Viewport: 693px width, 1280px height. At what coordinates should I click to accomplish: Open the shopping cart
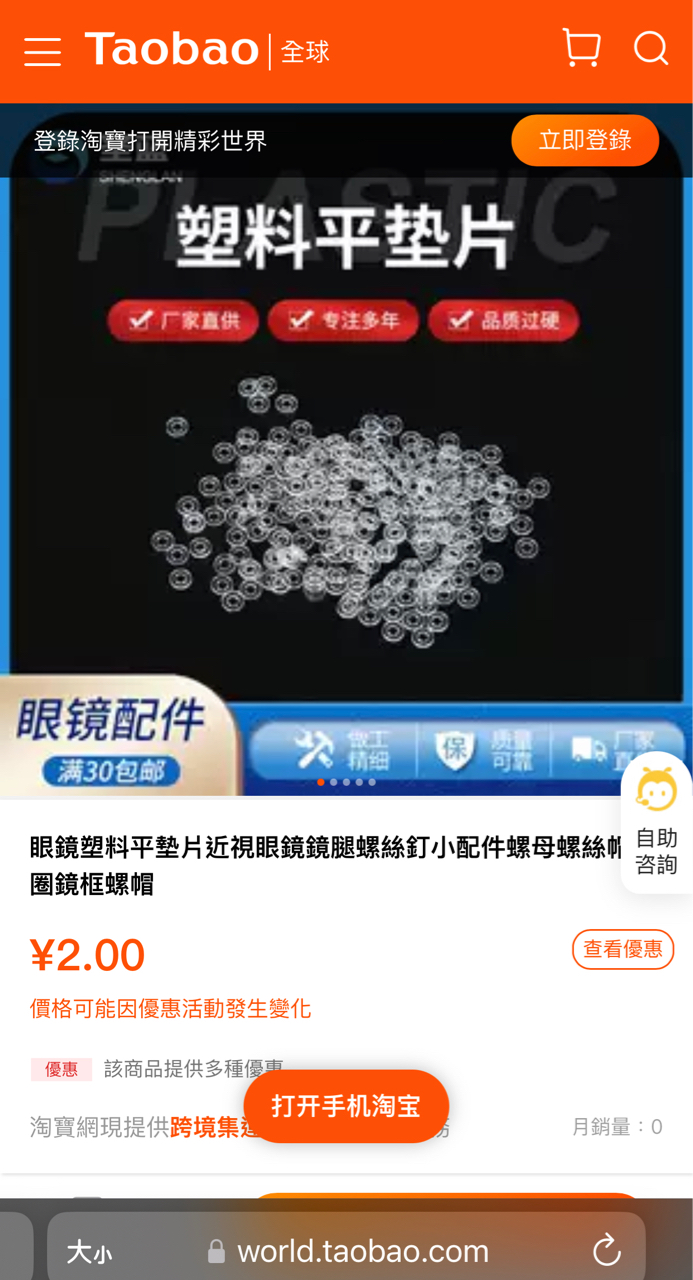(581, 48)
